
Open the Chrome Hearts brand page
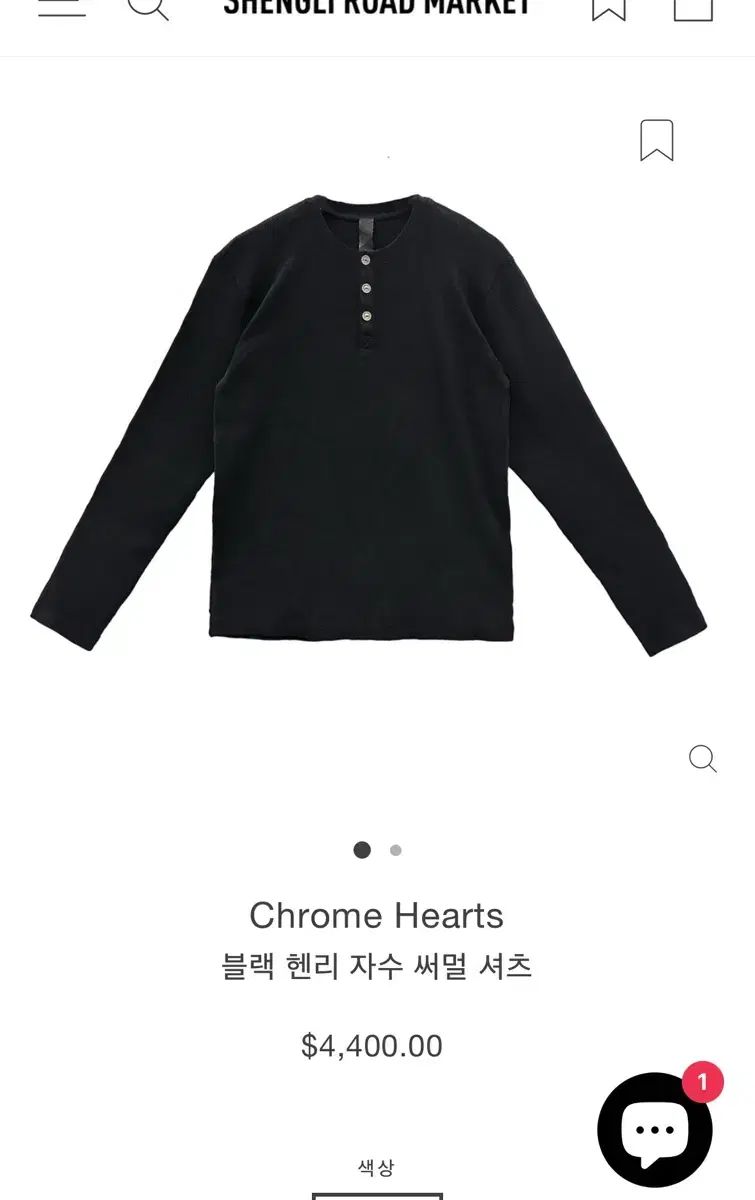pyautogui.click(x=376, y=915)
